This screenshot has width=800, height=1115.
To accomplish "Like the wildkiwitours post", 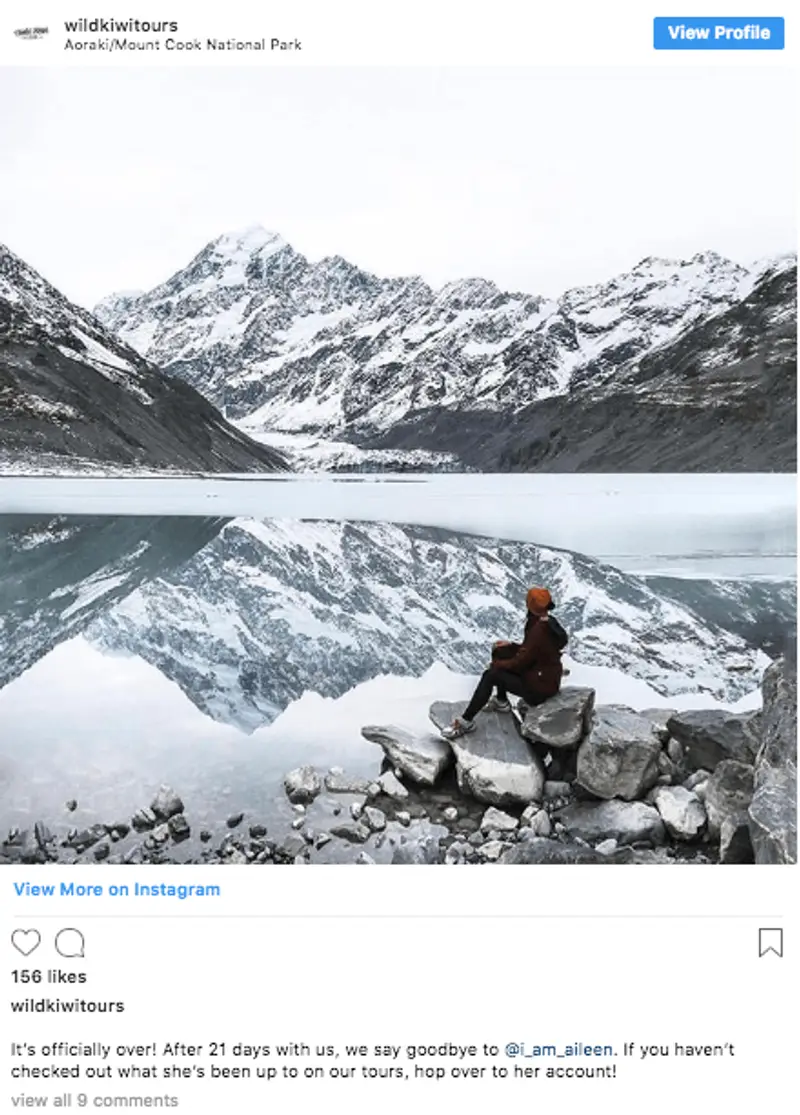I will coord(26,942).
